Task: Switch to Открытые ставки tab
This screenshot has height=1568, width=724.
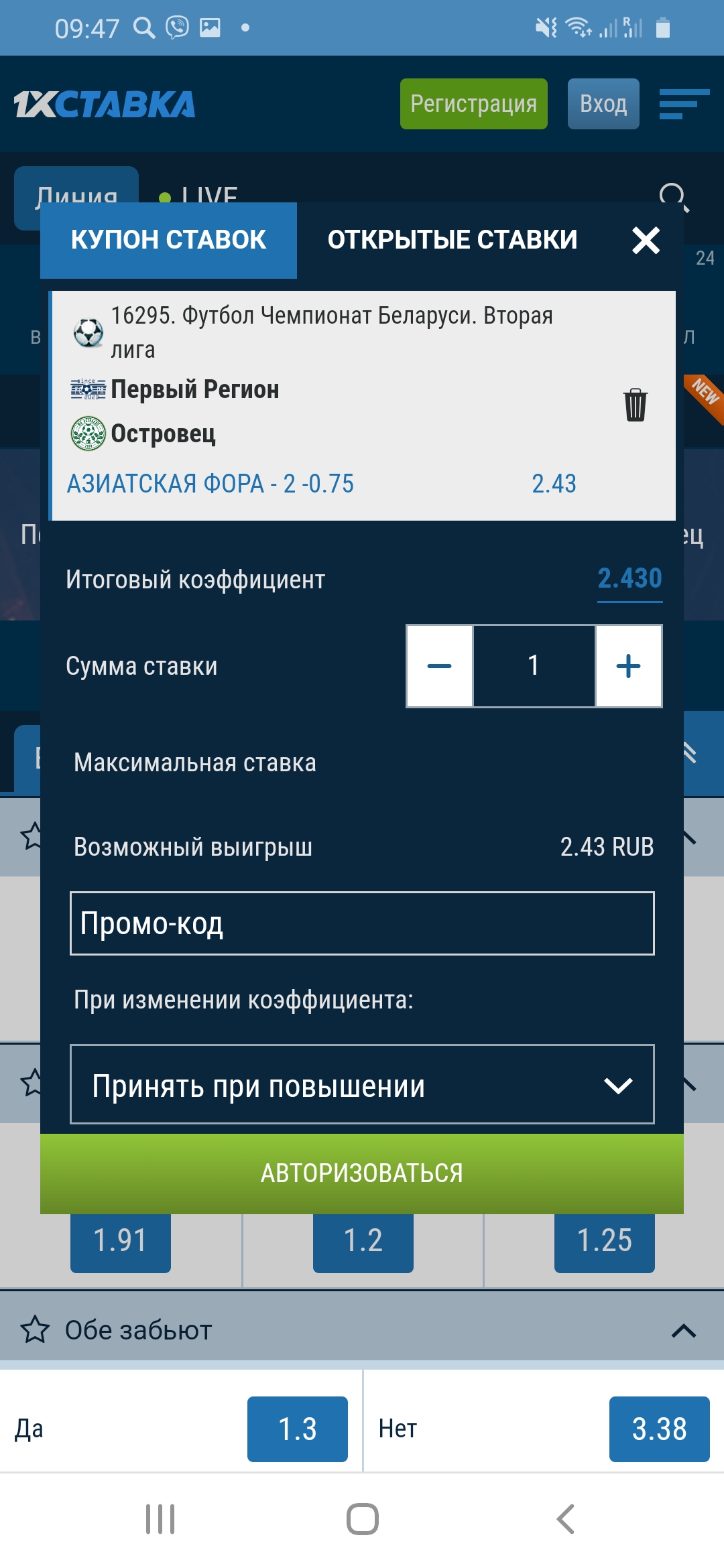Action: (x=452, y=240)
